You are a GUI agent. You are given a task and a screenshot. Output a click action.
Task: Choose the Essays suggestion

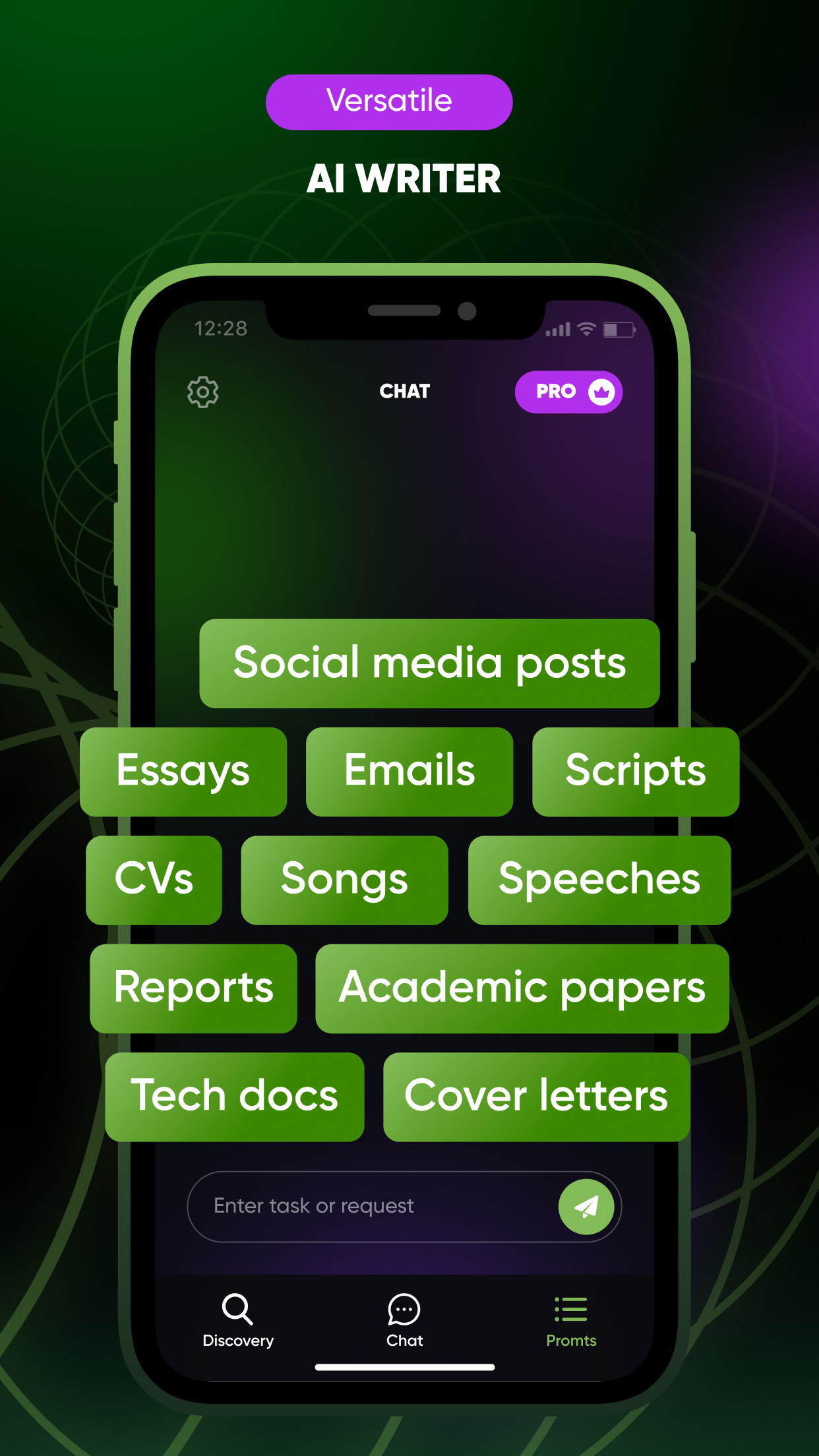(183, 771)
